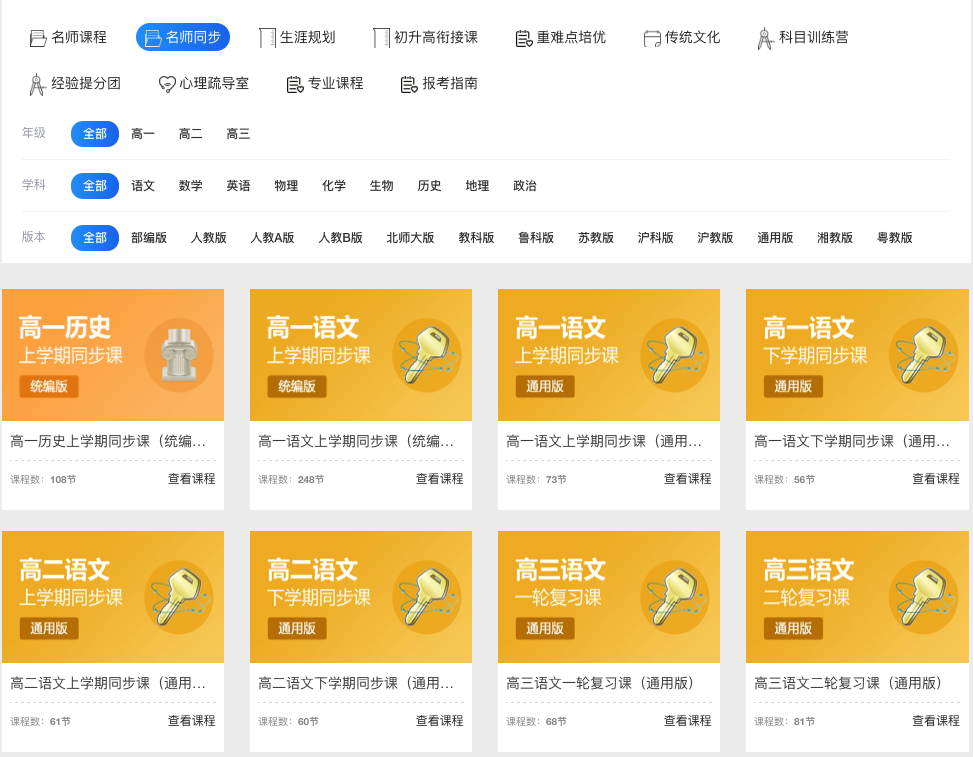Screen dimensions: 973x757
Task: Open the 高二语文上学期同步课 card
Action: [112, 598]
